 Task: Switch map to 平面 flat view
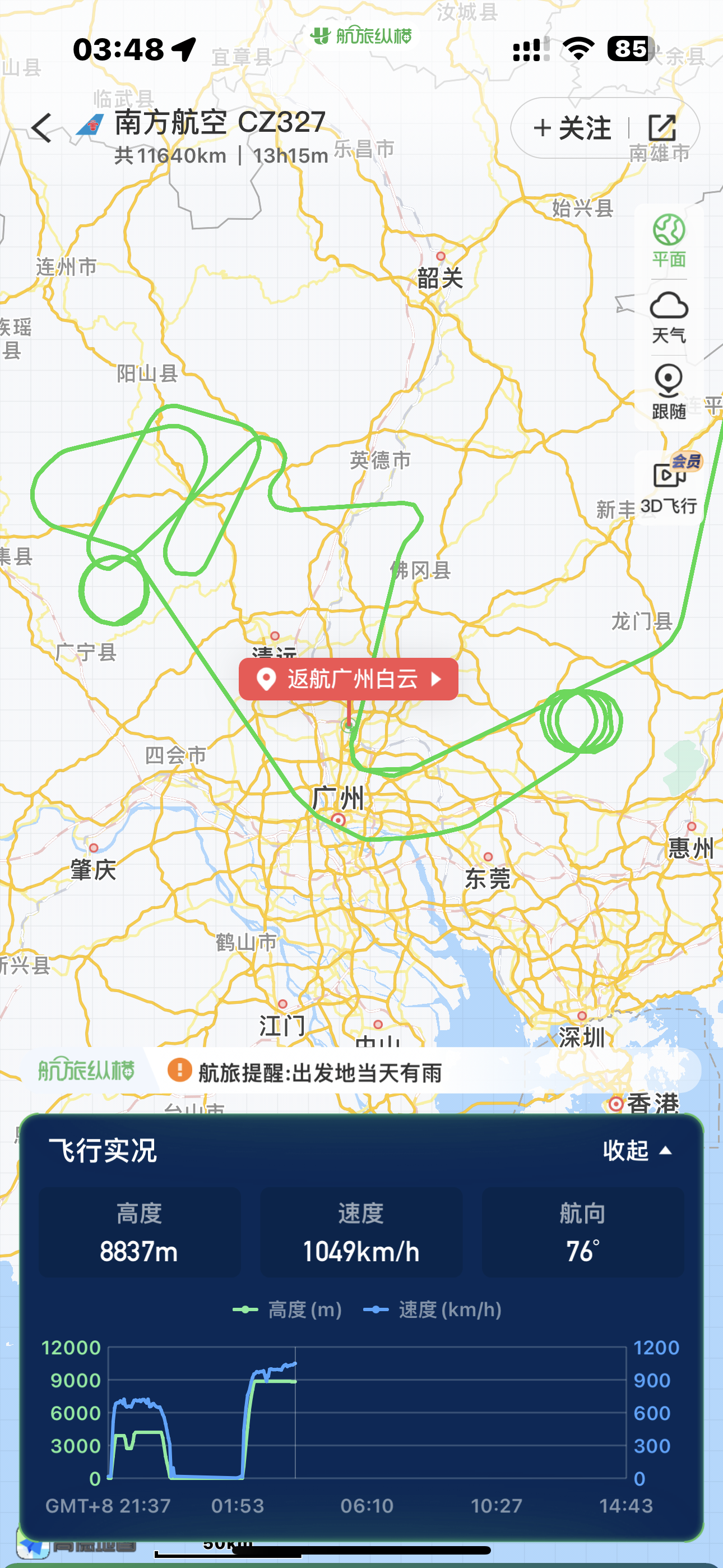coord(669,241)
